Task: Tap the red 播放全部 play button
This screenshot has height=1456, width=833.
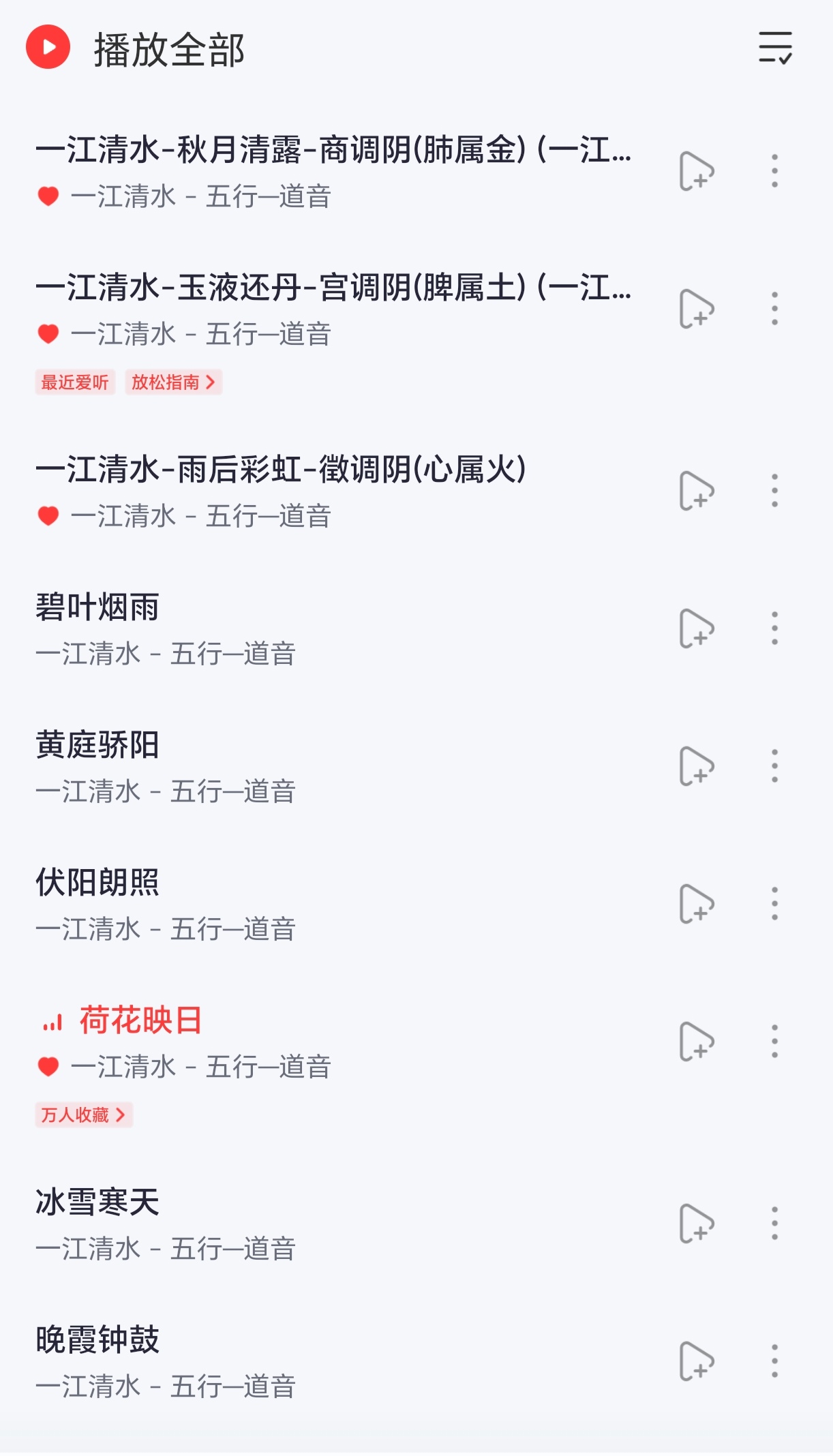Action: point(48,47)
